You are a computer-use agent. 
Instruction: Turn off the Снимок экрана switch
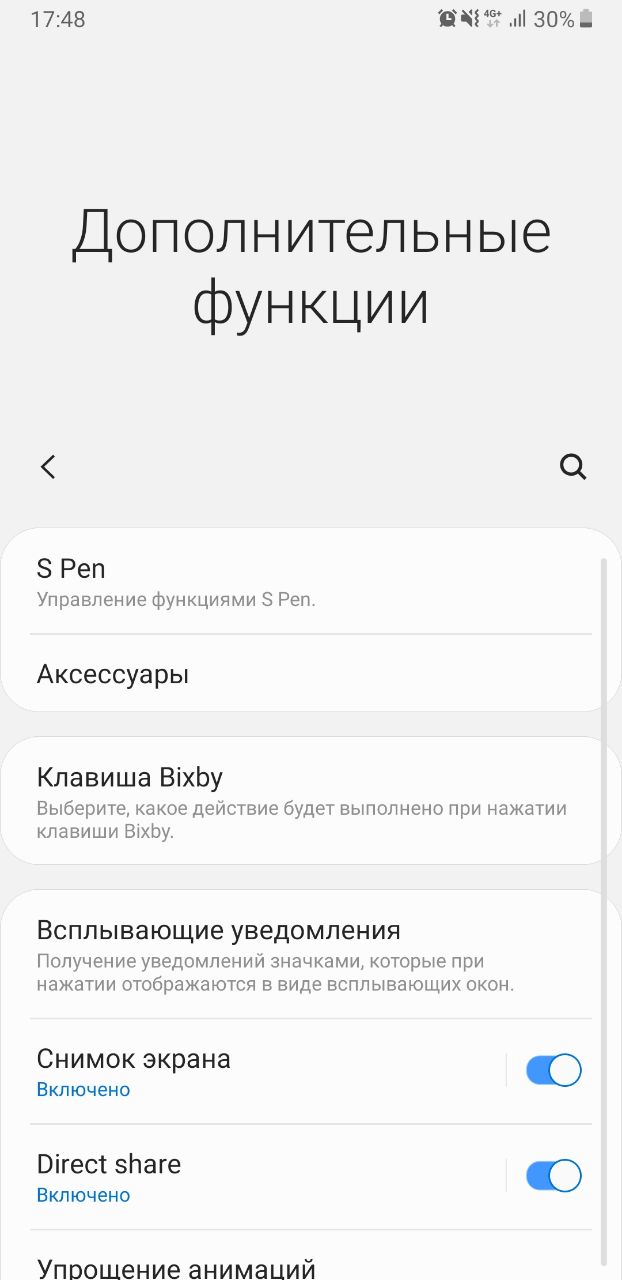coord(553,1071)
